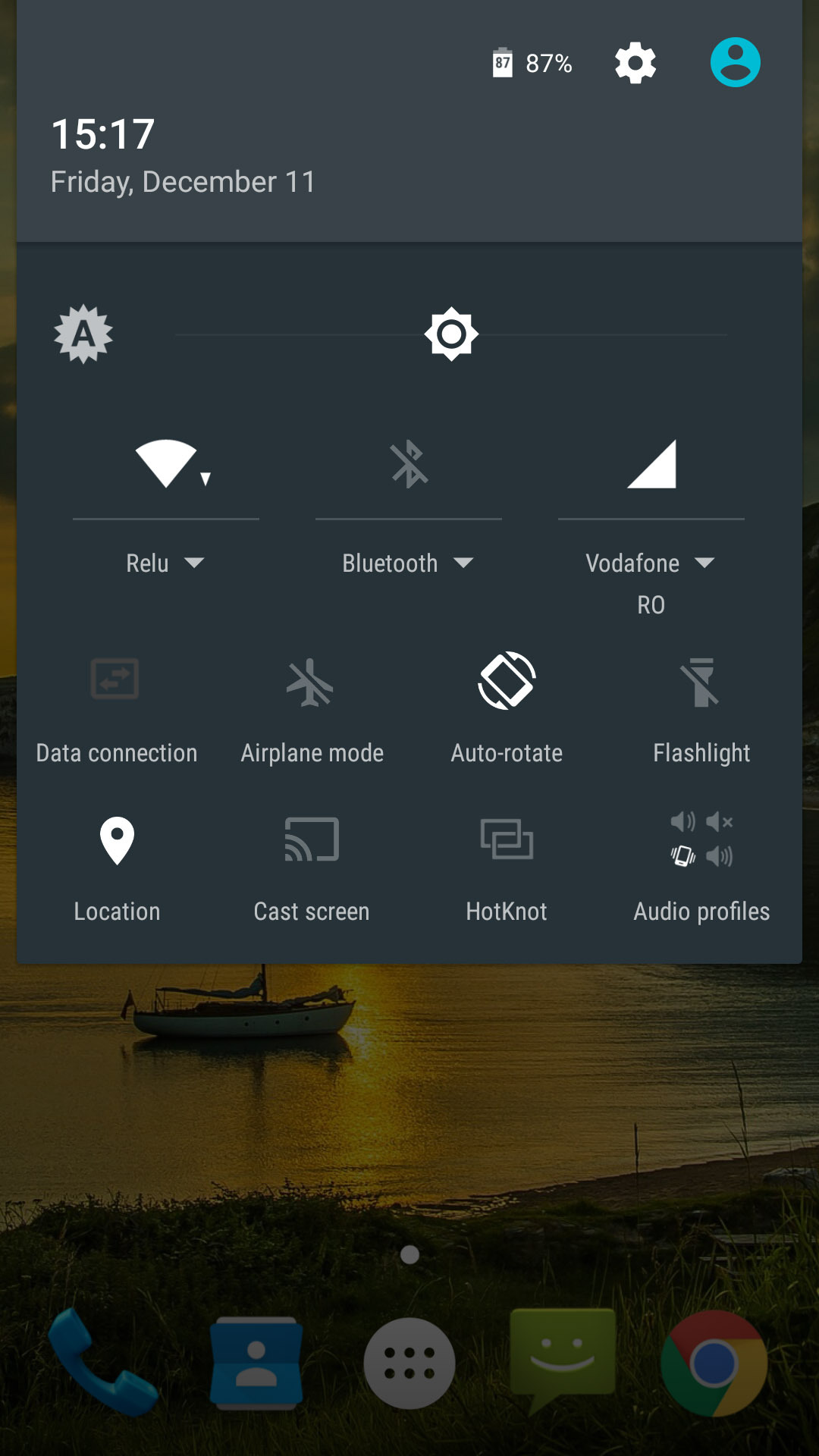Tap the time and date header

183,155
